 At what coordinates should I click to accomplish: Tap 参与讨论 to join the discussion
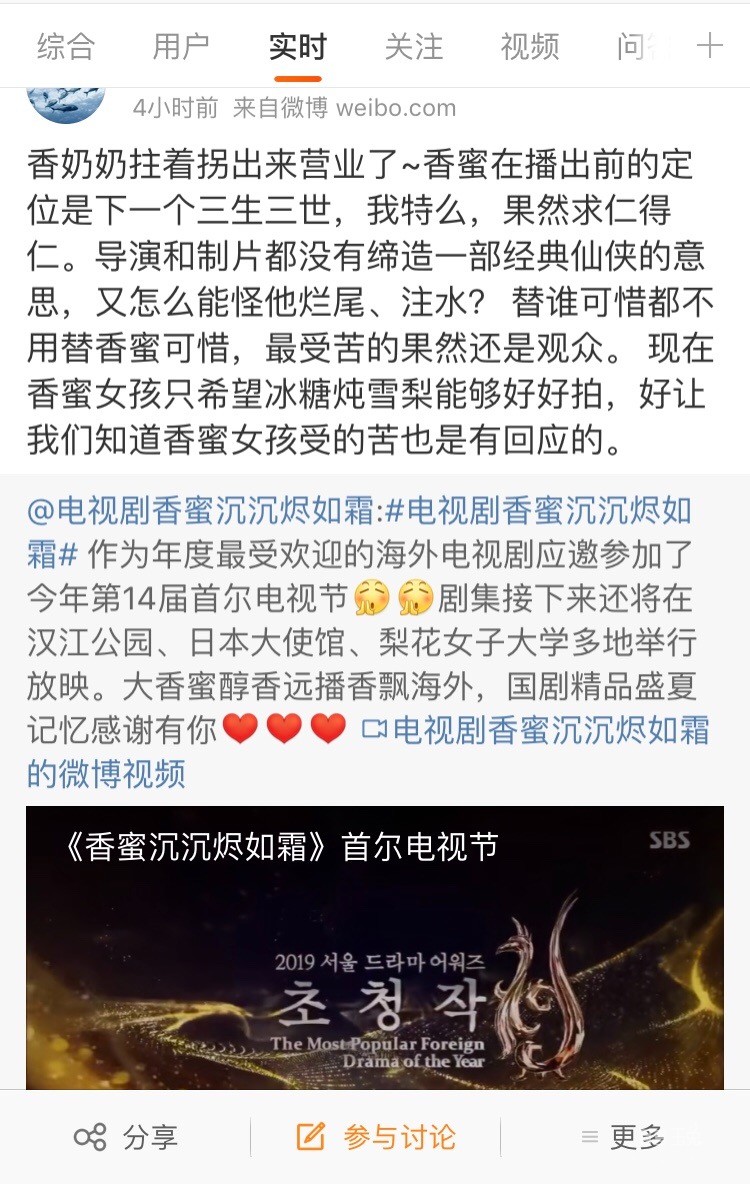coord(376,1137)
